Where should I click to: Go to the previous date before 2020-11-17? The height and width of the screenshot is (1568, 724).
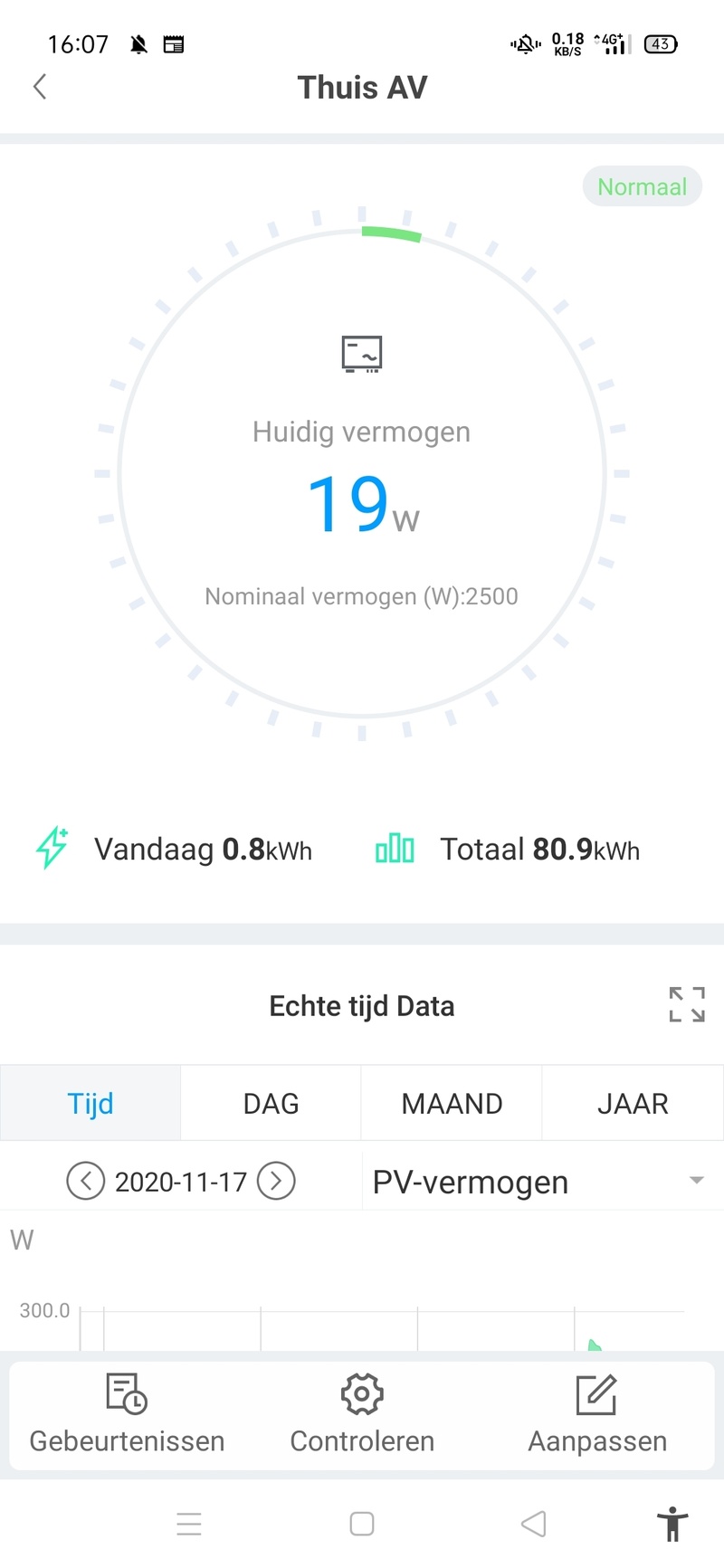[86, 1181]
